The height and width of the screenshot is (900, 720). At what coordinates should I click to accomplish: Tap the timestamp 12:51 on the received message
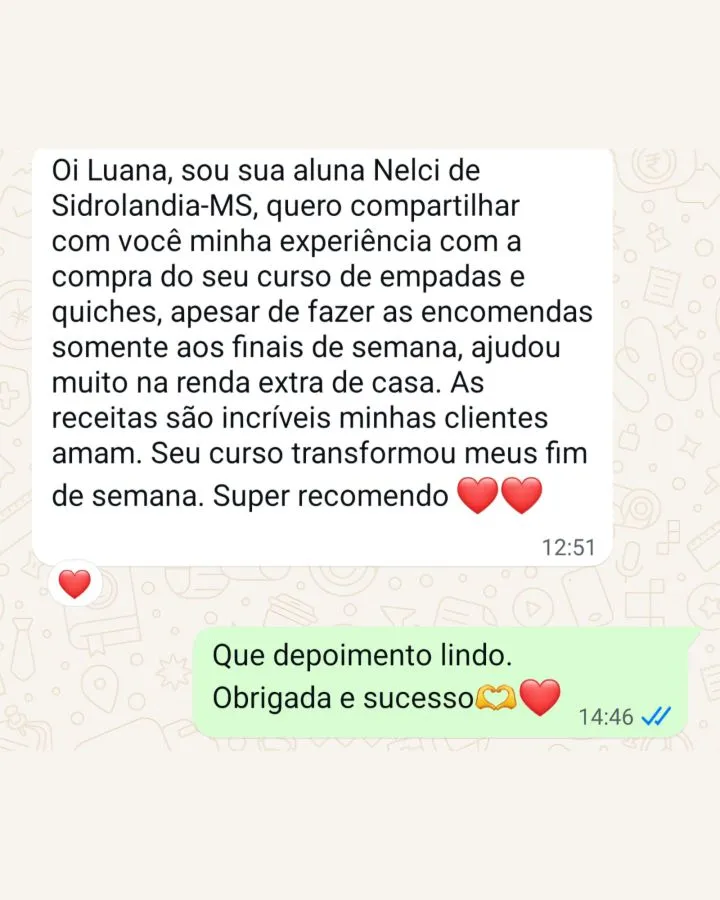click(568, 547)
